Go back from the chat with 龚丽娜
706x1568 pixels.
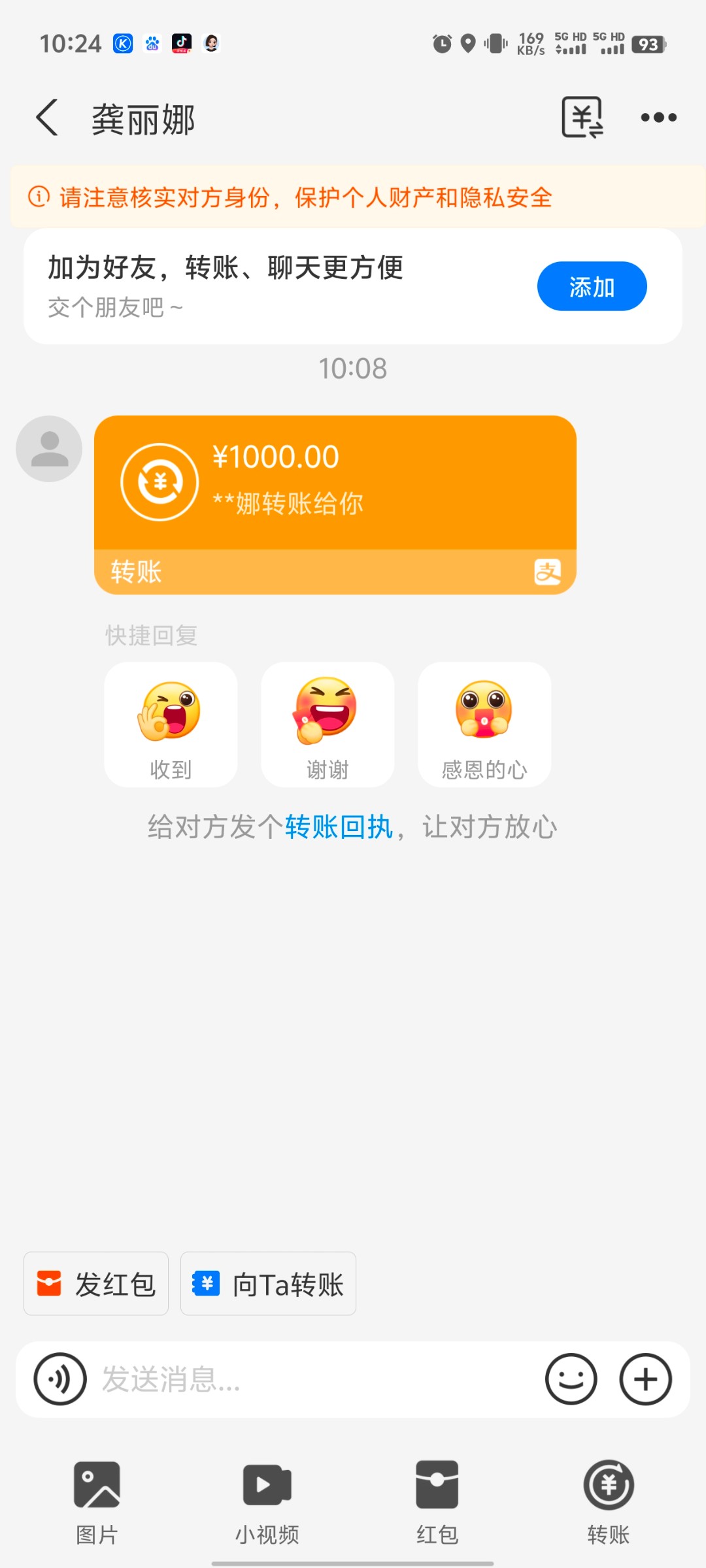point(47,118)
